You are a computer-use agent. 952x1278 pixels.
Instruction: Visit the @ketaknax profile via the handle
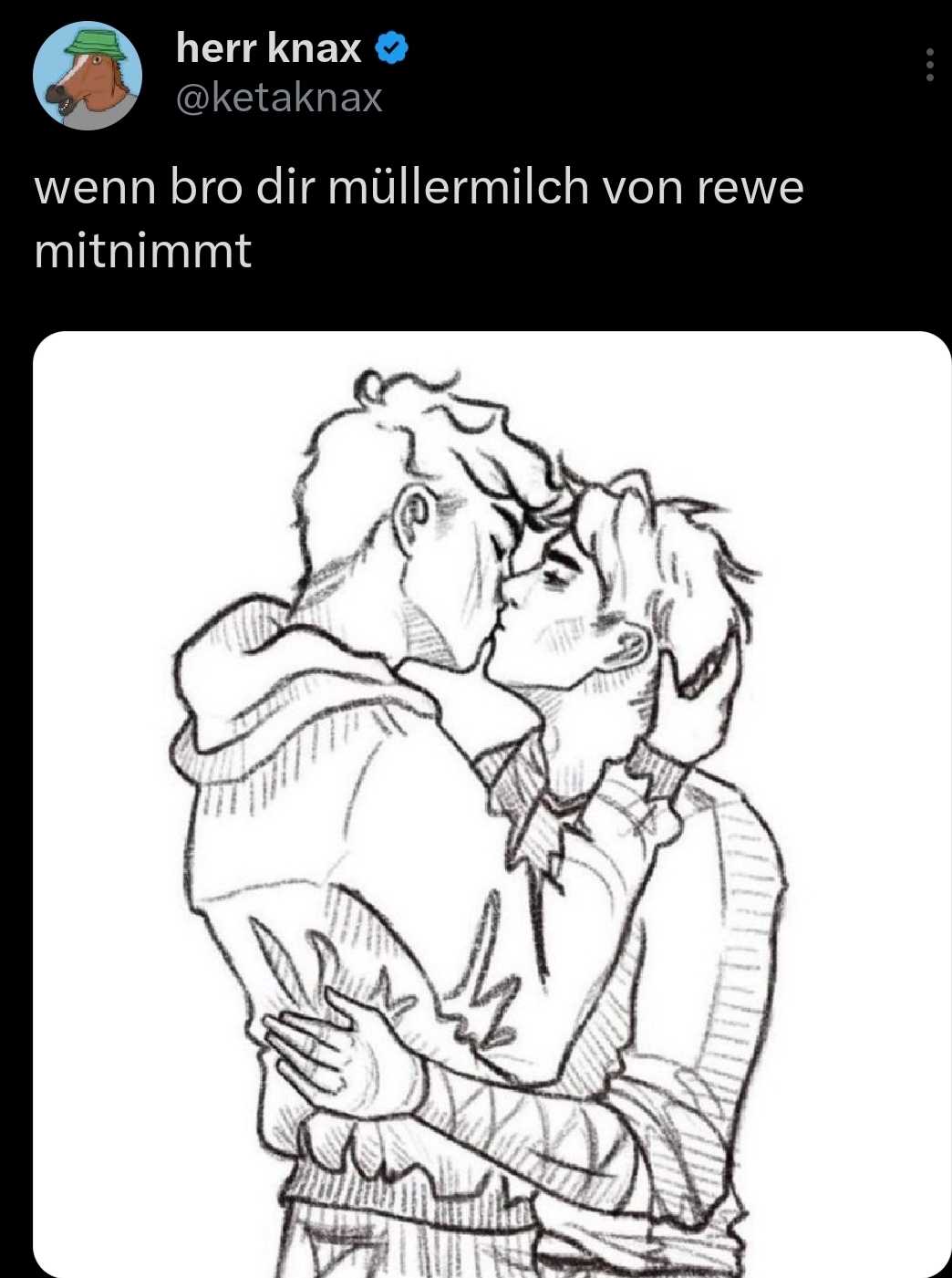pos(279,99)
